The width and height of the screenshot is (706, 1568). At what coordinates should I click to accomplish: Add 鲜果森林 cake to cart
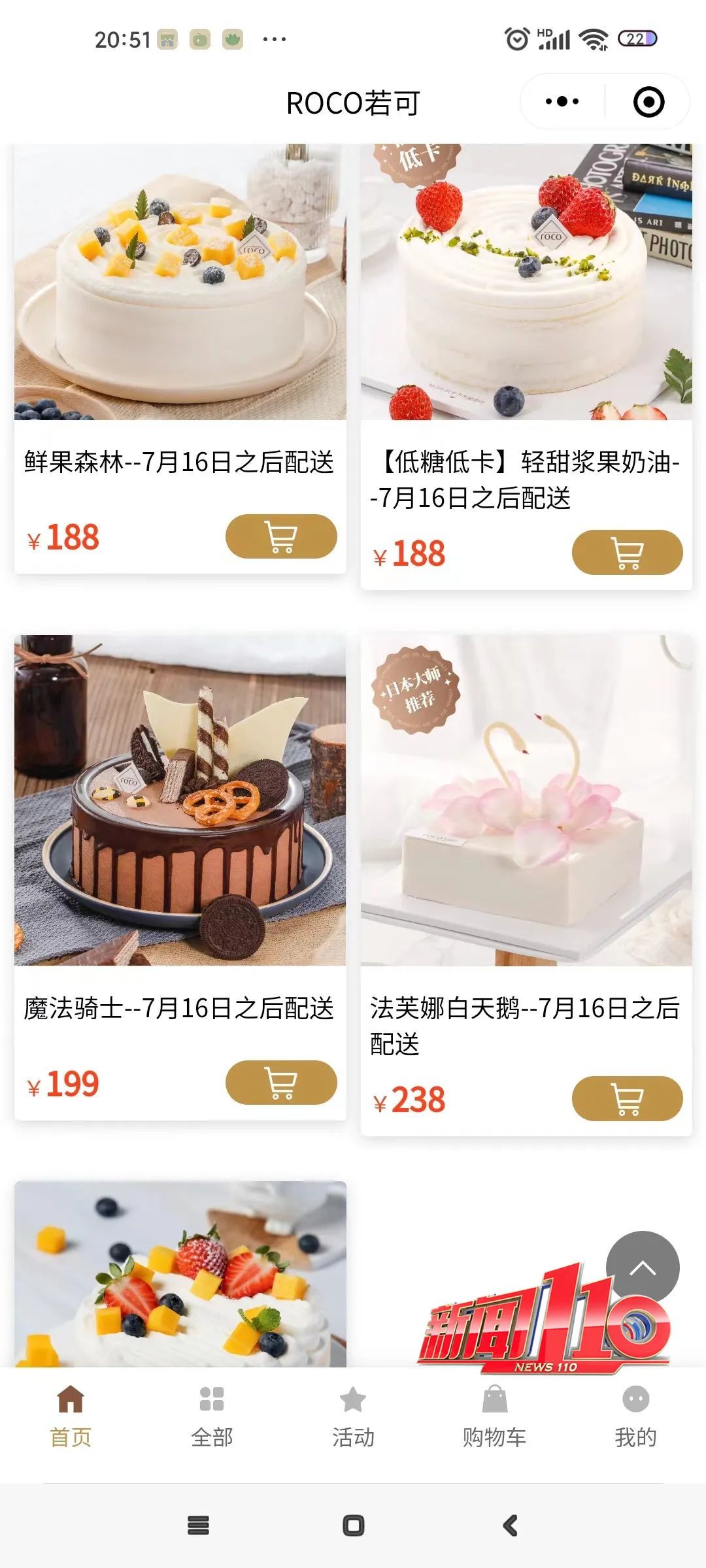[x=281, y=537]
